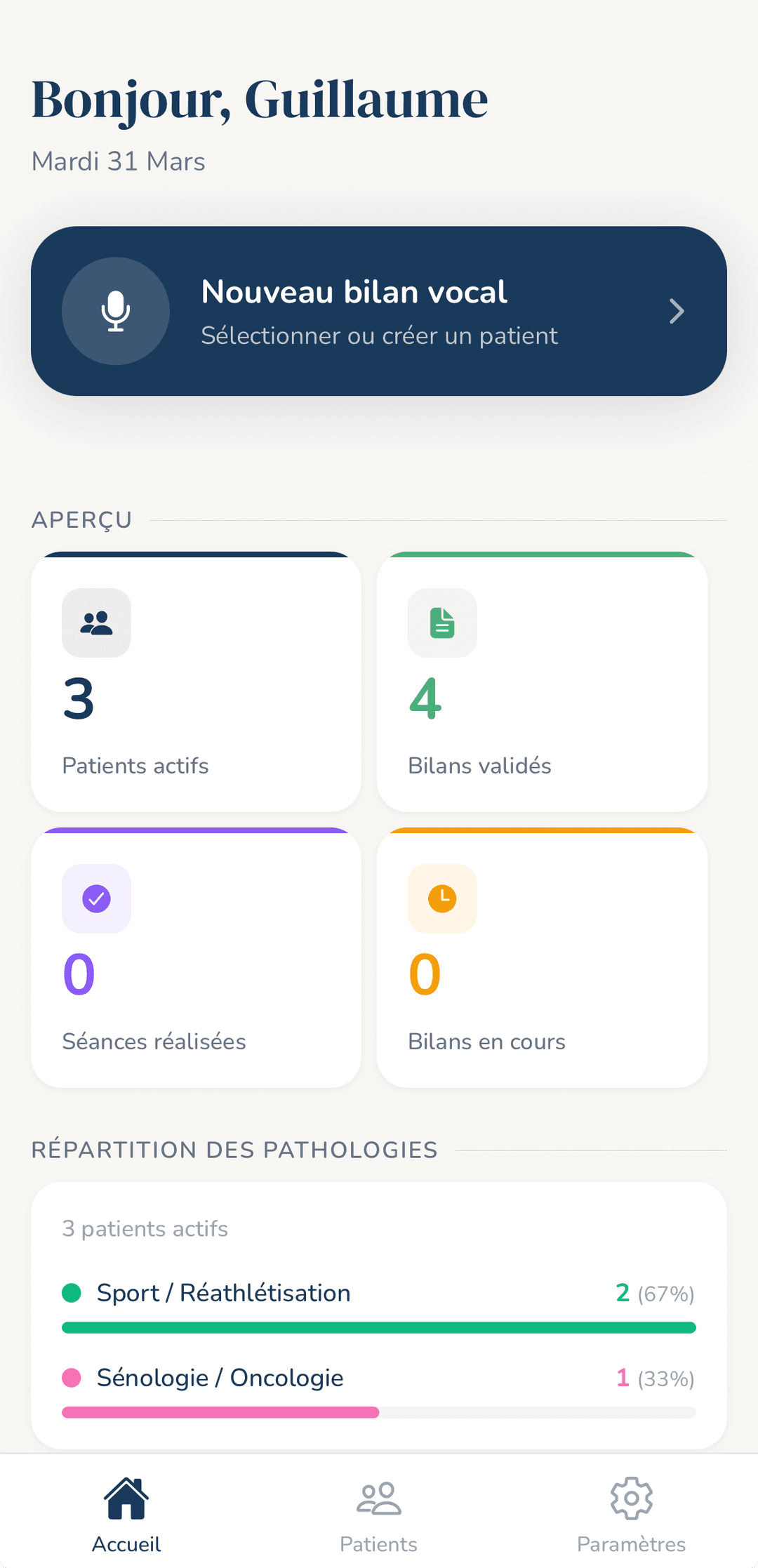Tap the Nouveau bilan vocal banner

click(x=379, y=311)
